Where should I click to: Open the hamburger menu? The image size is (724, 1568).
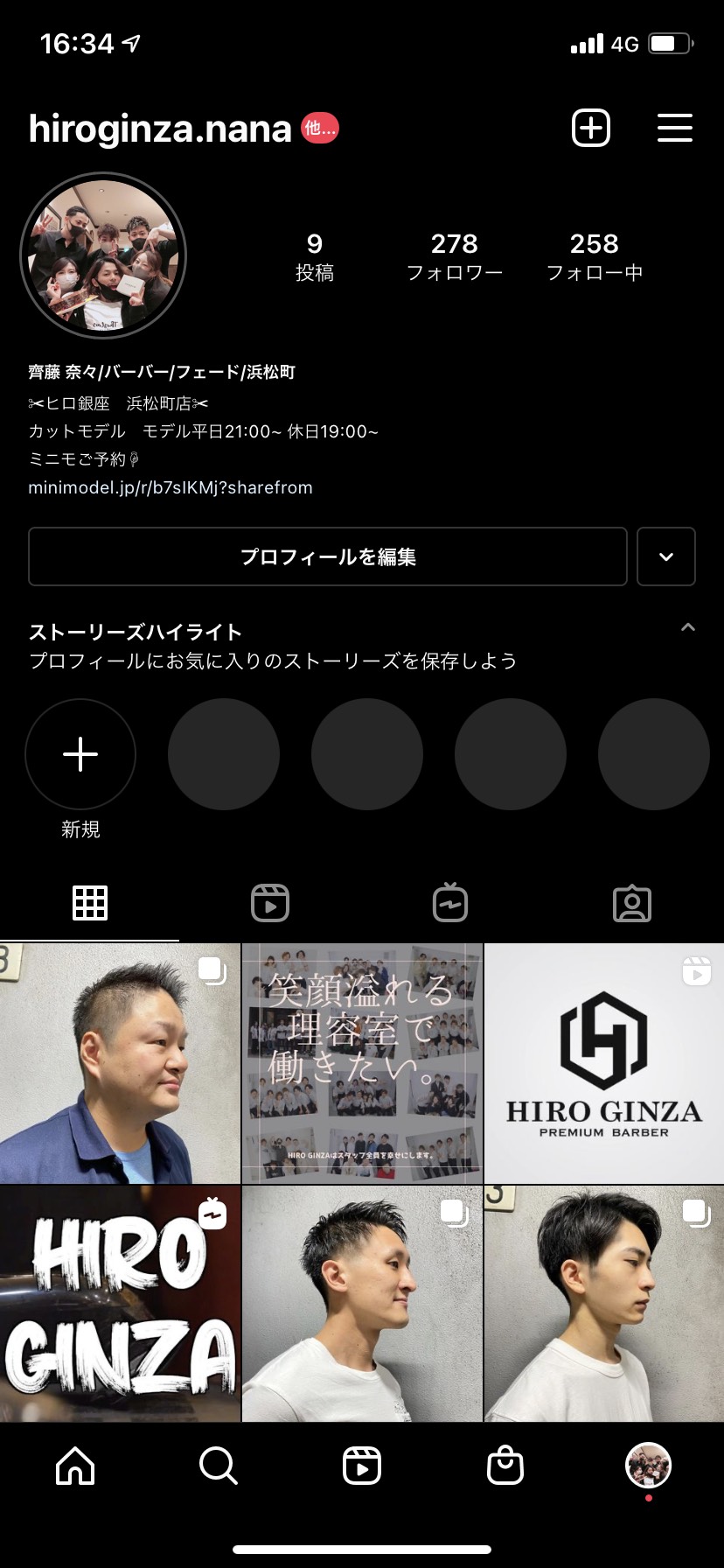(x=674, y=128)
